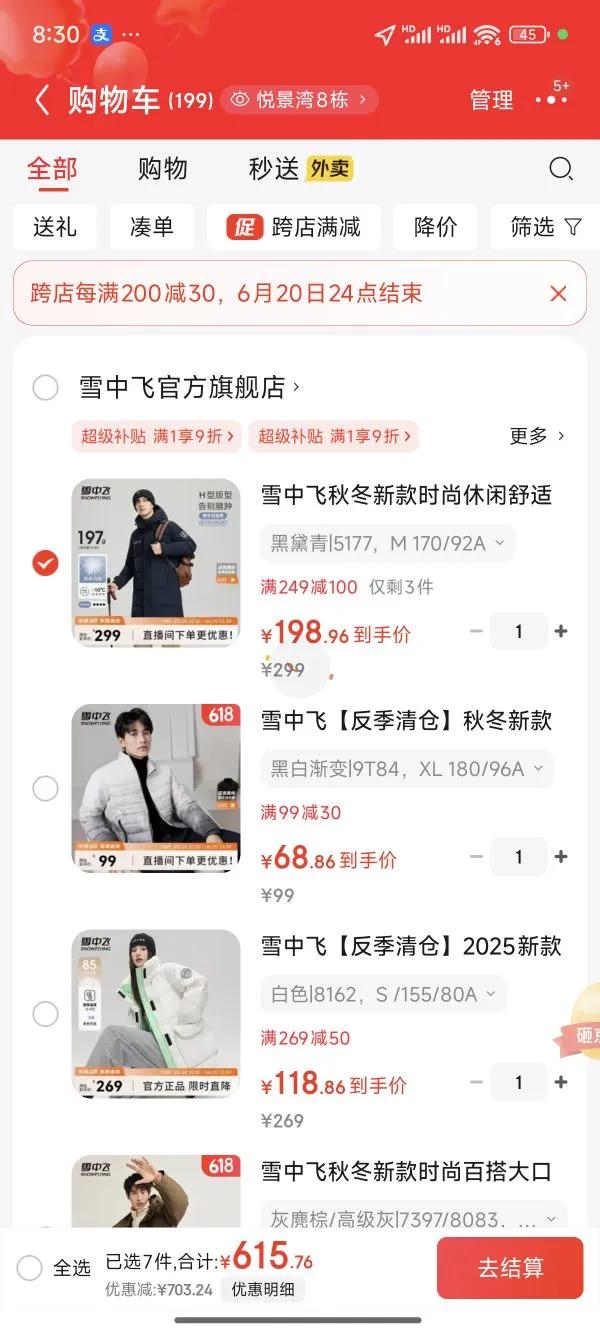This screenshot has width=600, height=1335.
Task: Open 优惠明细 discount details
Action: tap(263, 1289)
